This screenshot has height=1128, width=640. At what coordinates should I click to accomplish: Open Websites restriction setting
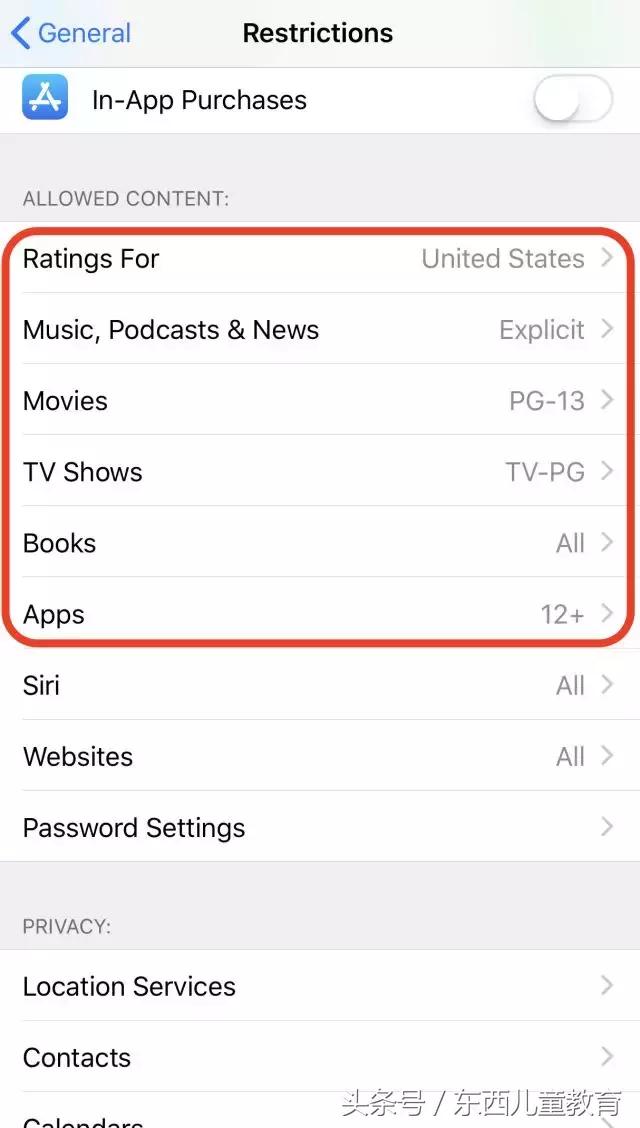pyautogui.click(x=318, y=756)
